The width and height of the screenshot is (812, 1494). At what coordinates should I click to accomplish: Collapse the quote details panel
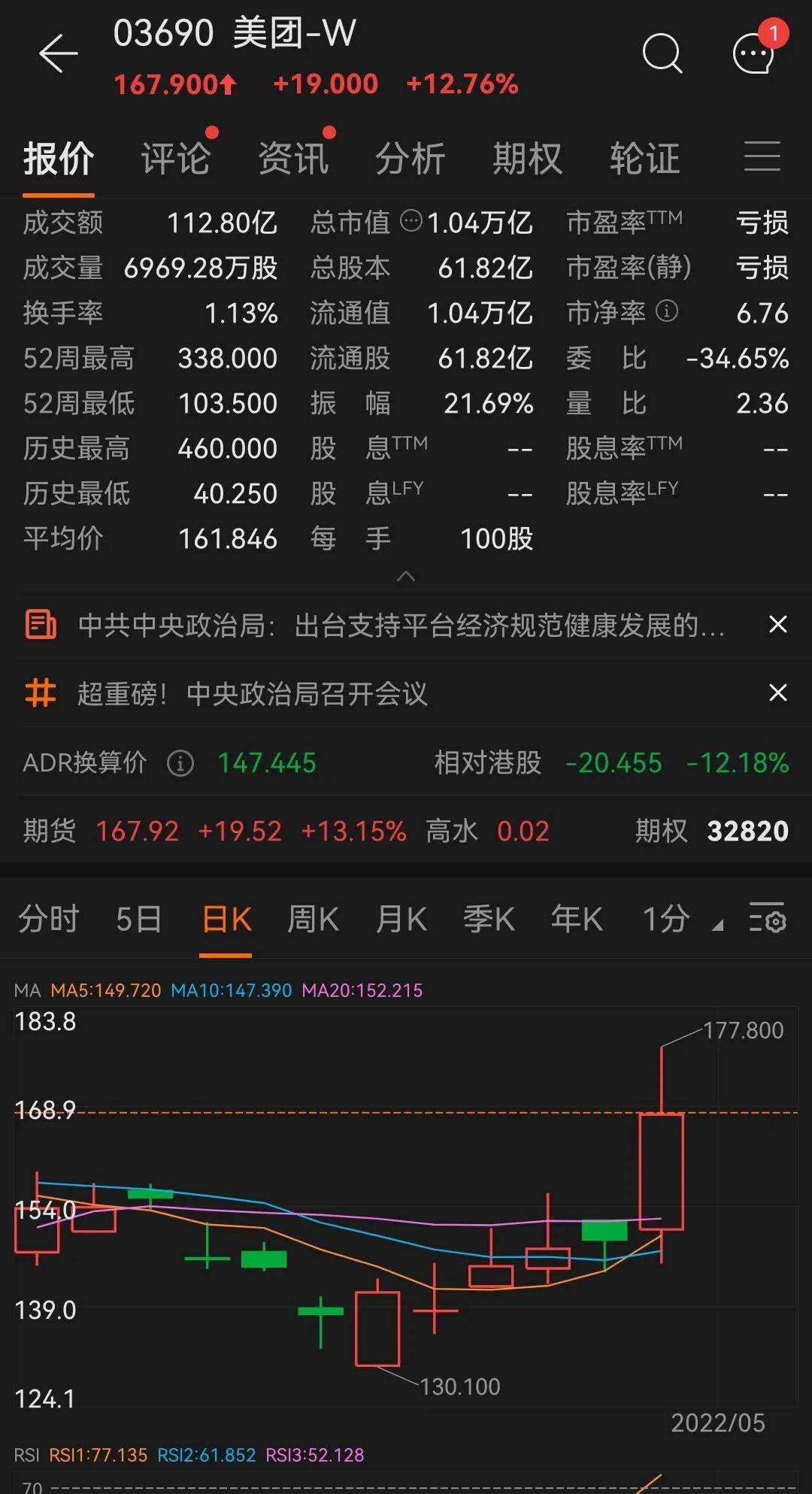[x=406, y=577]
